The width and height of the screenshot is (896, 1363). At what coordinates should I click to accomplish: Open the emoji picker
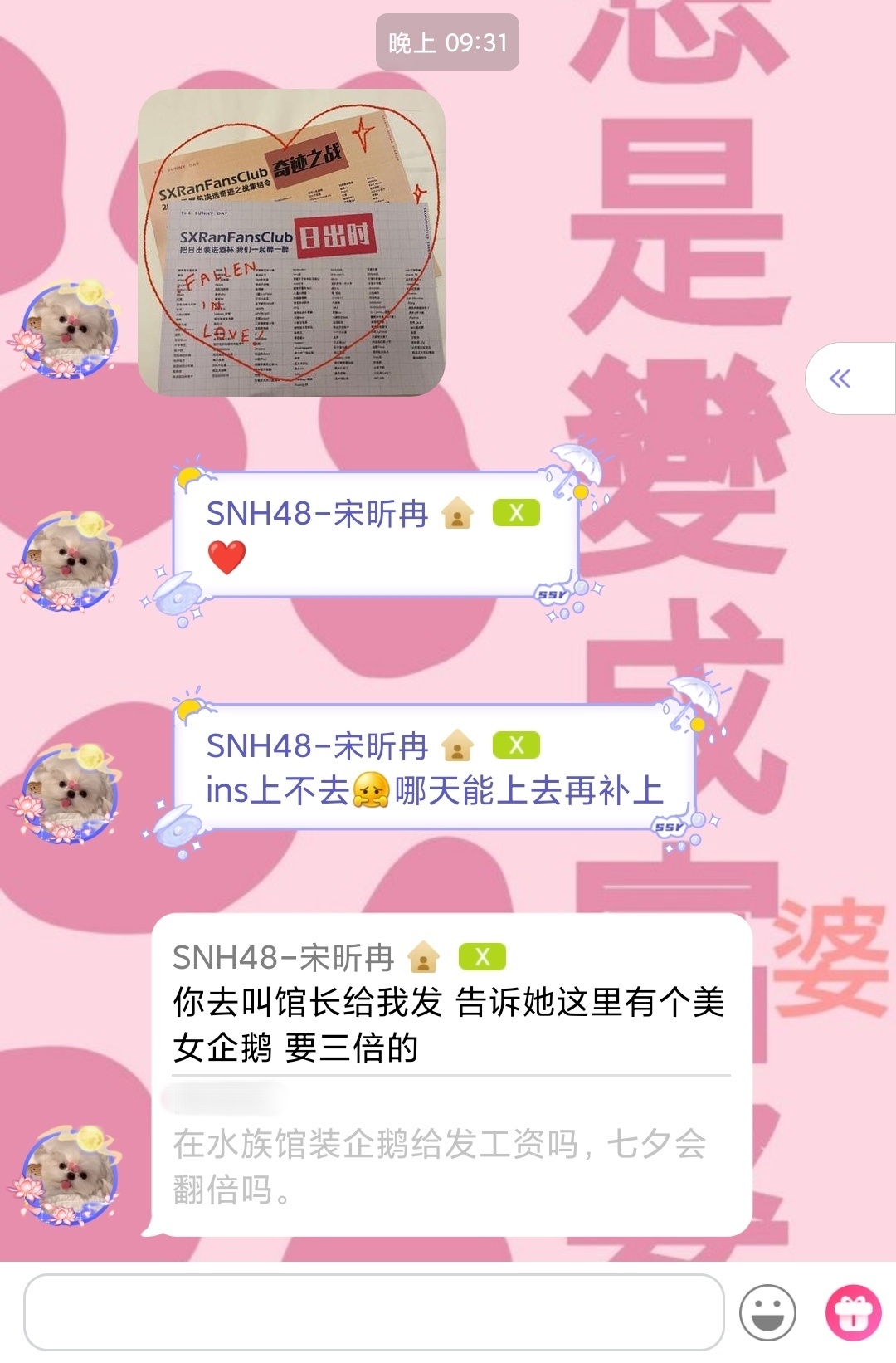pyautogui.click(x=767, y=1313)
